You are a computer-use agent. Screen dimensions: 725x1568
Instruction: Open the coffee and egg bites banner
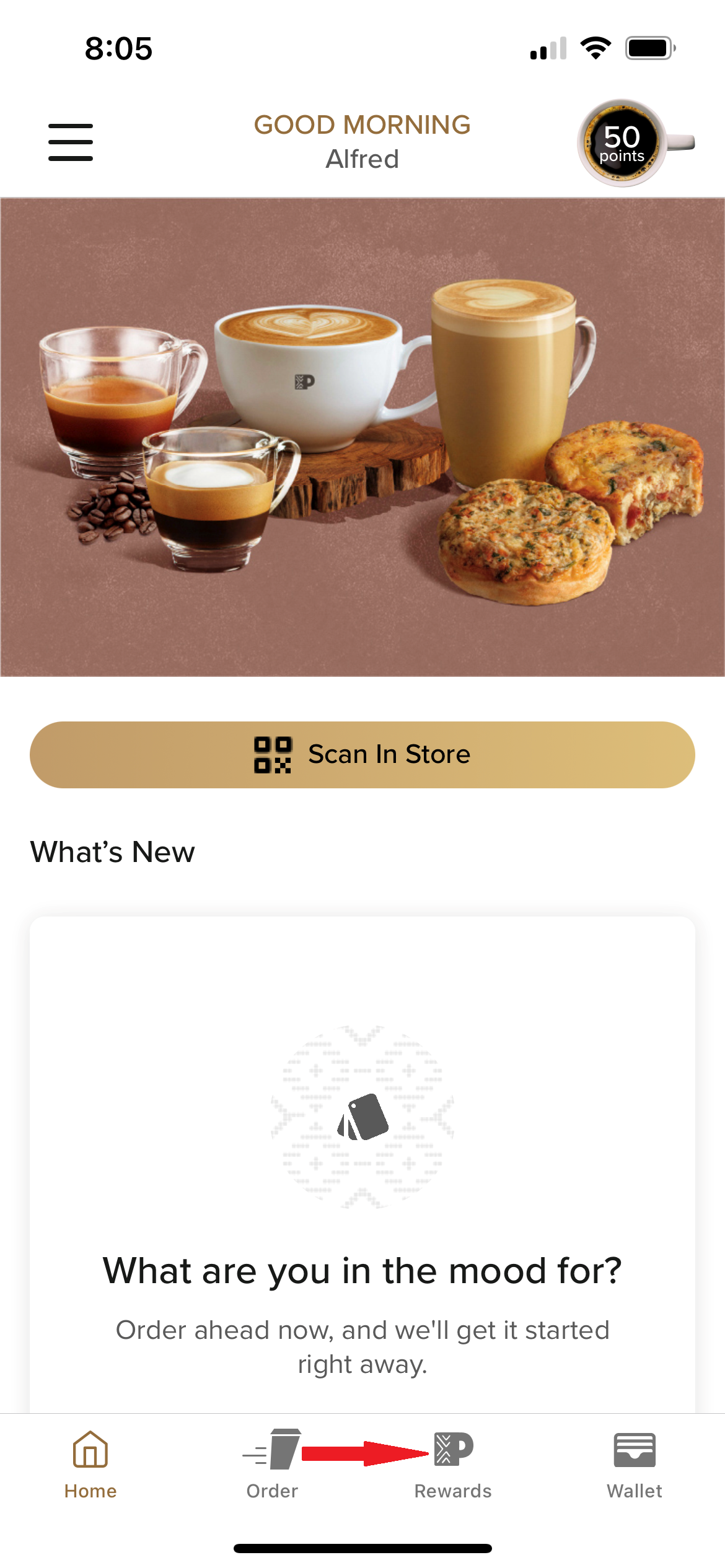[x=362, y=437]
